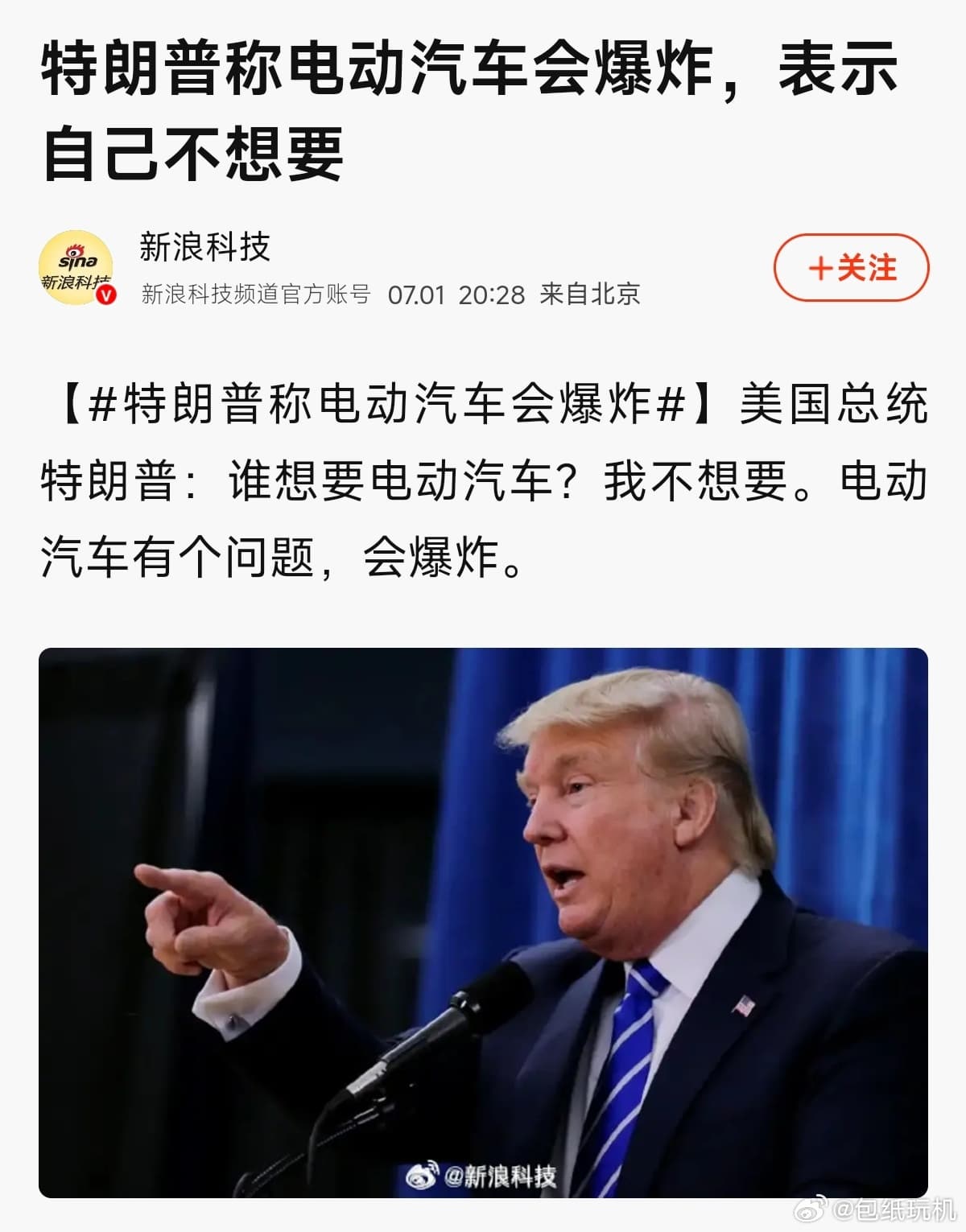Follow the 新浪科技 account
The height and width of the screenshot is (1232, 966).
851,268
